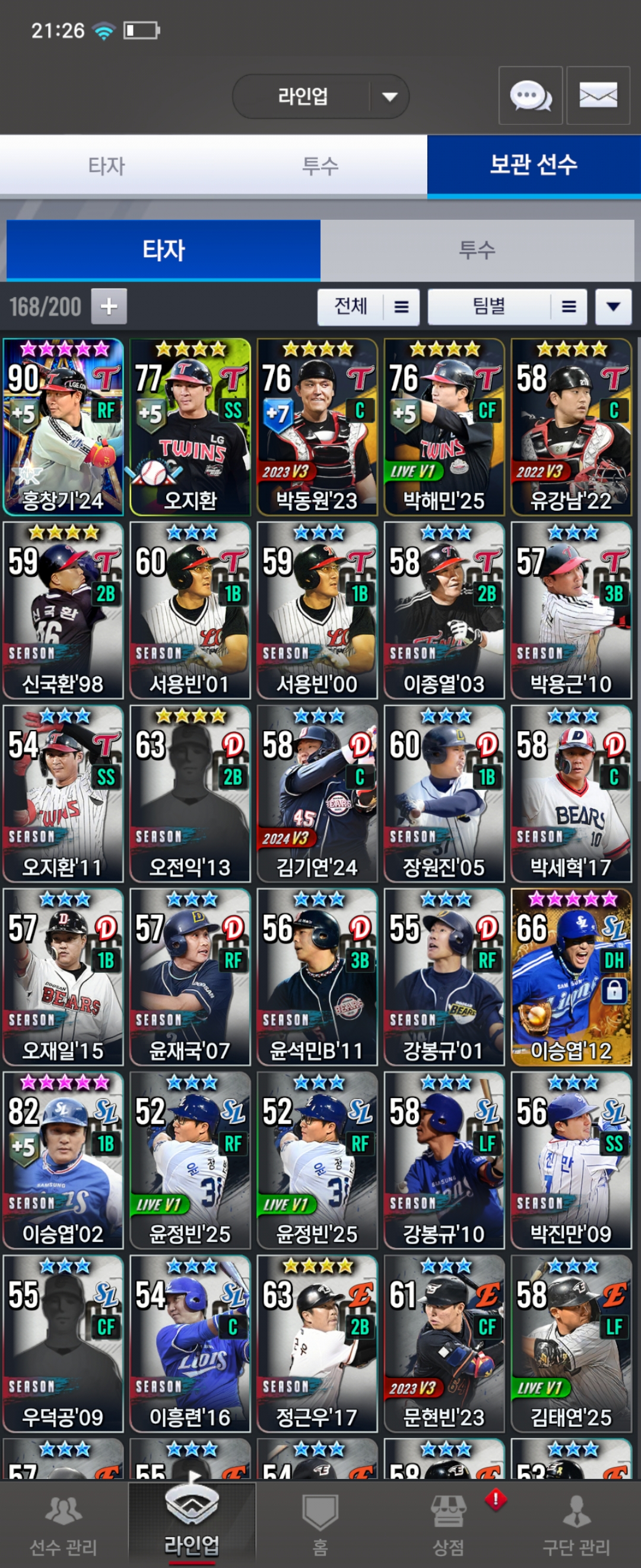641x1568 pixels.
Task: View the 이승엽'02 1B card
Action: pyautogui.click(x=64, y=1160)
